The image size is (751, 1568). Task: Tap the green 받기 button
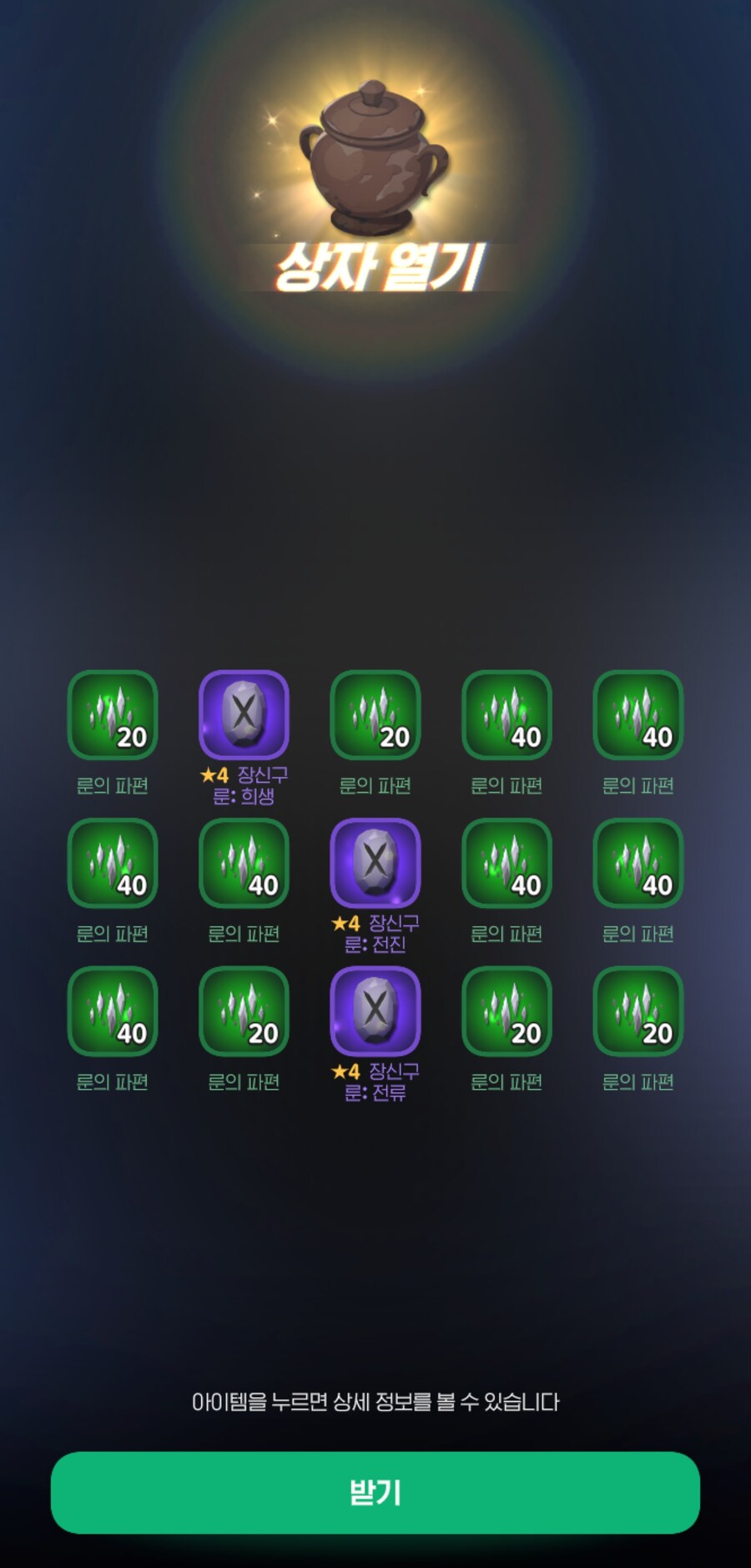coord(375,1492)
